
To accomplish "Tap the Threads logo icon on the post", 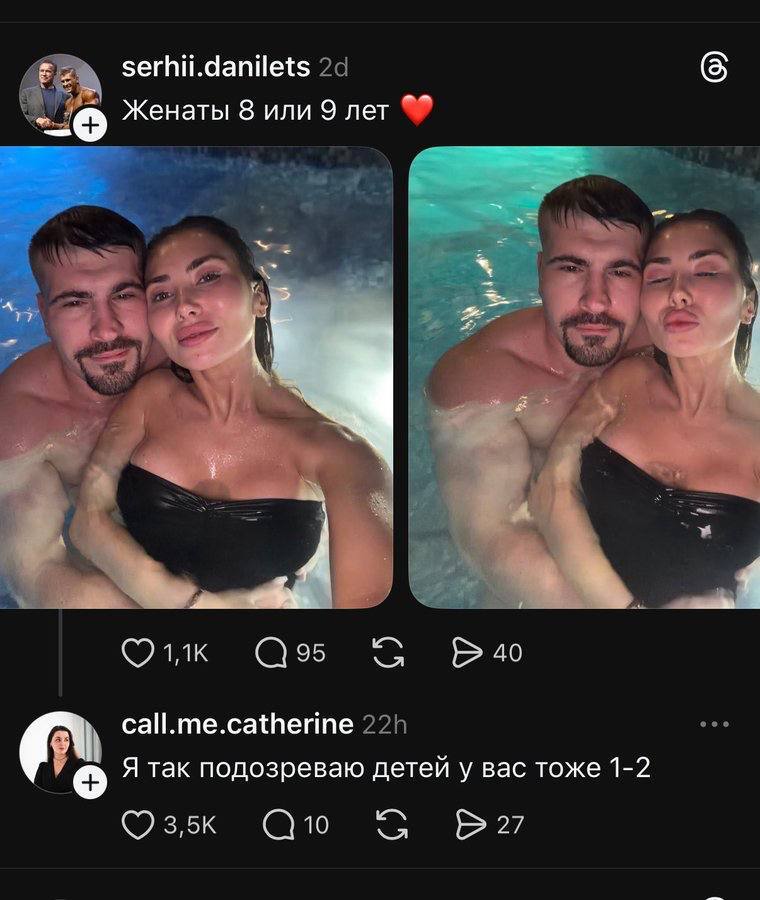I will [714, 67].
